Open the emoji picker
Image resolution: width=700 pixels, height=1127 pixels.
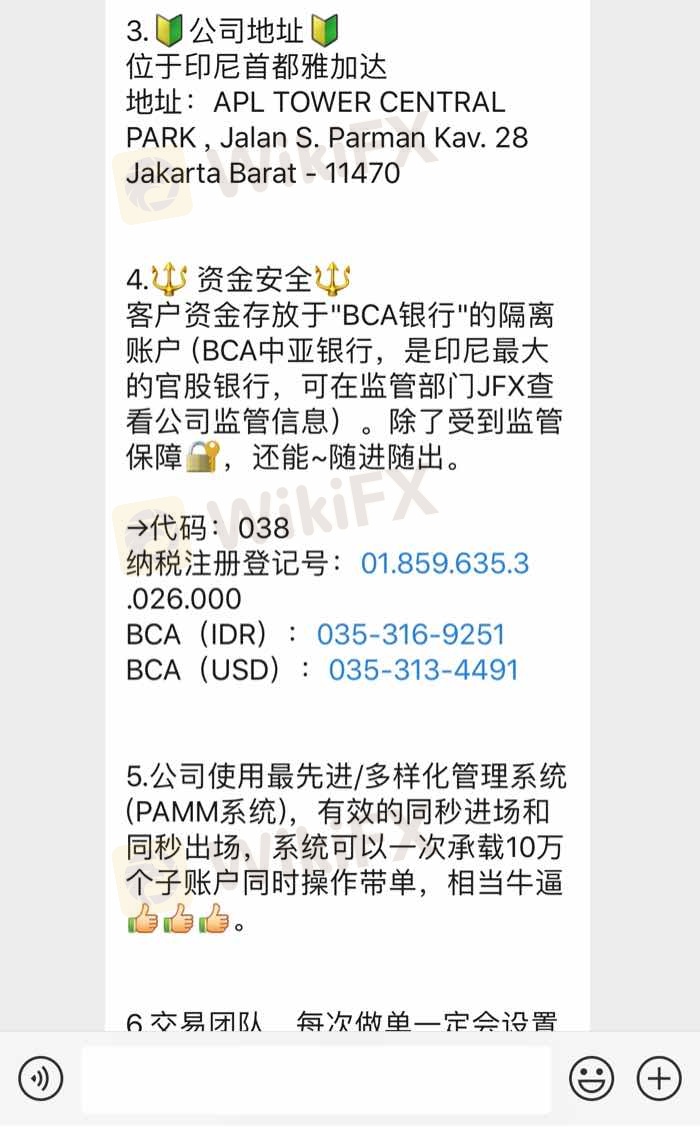point(591,1078)
